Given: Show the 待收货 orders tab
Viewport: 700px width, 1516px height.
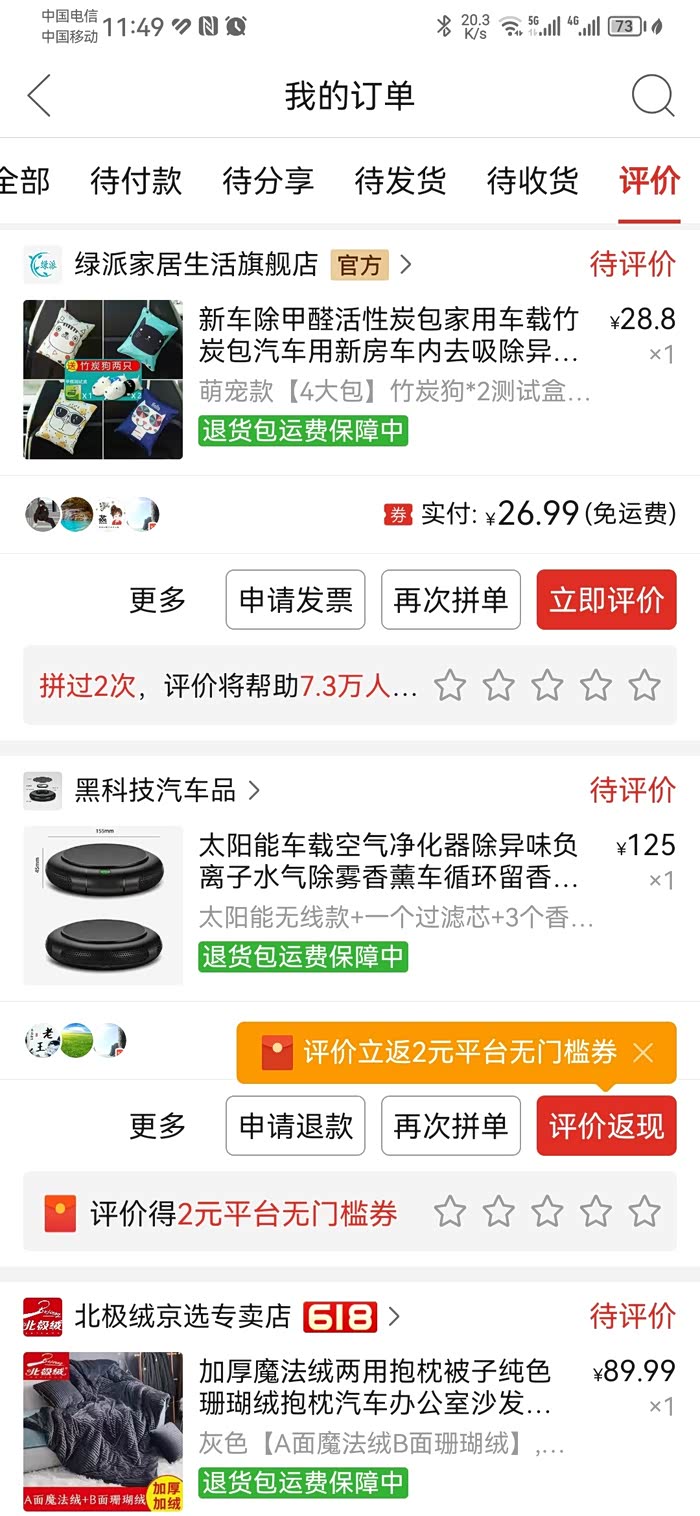Looking at the screenshot, I should pos(532,181).
